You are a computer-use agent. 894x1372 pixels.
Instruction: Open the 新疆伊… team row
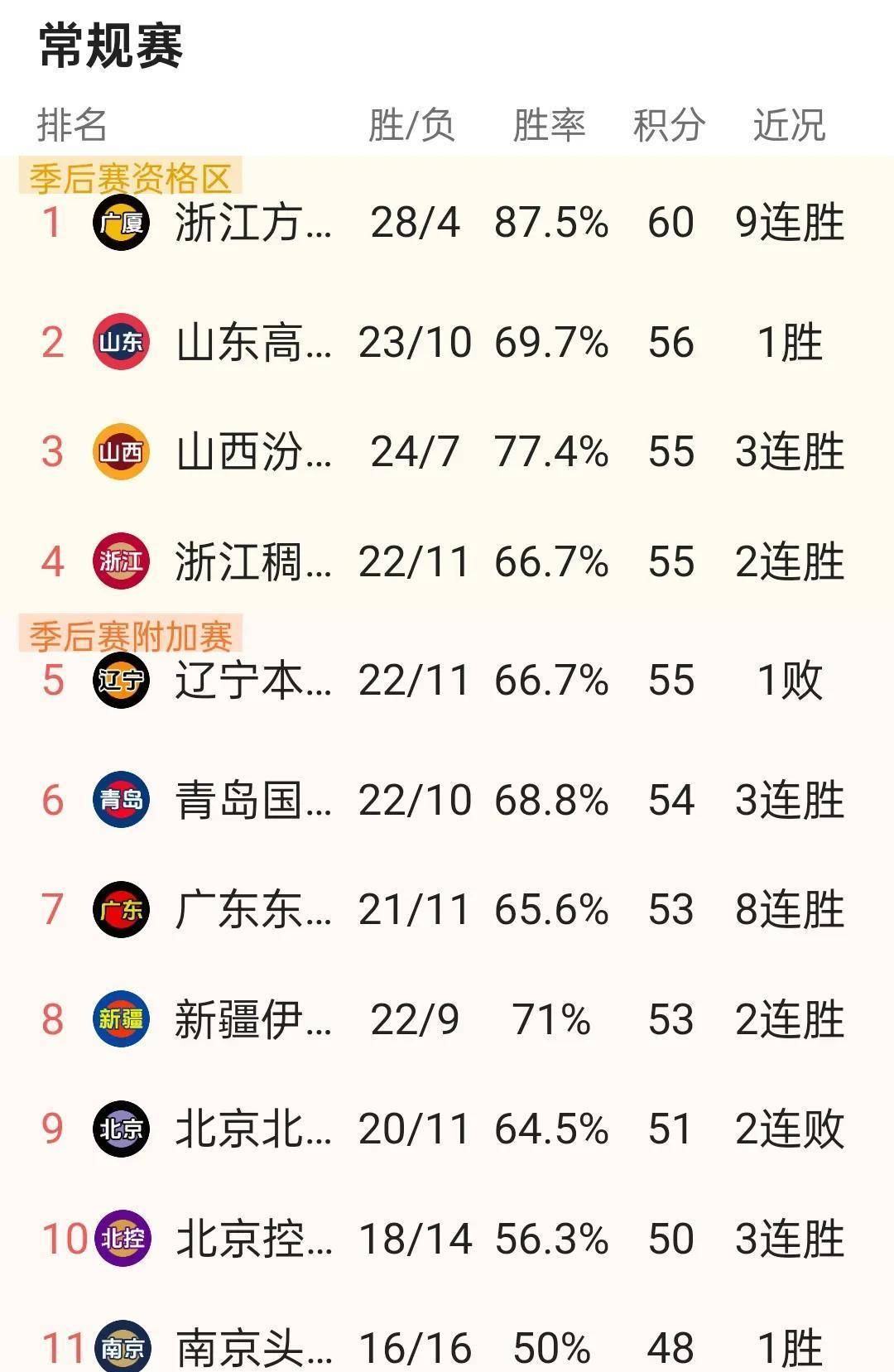pos(252,1019)
